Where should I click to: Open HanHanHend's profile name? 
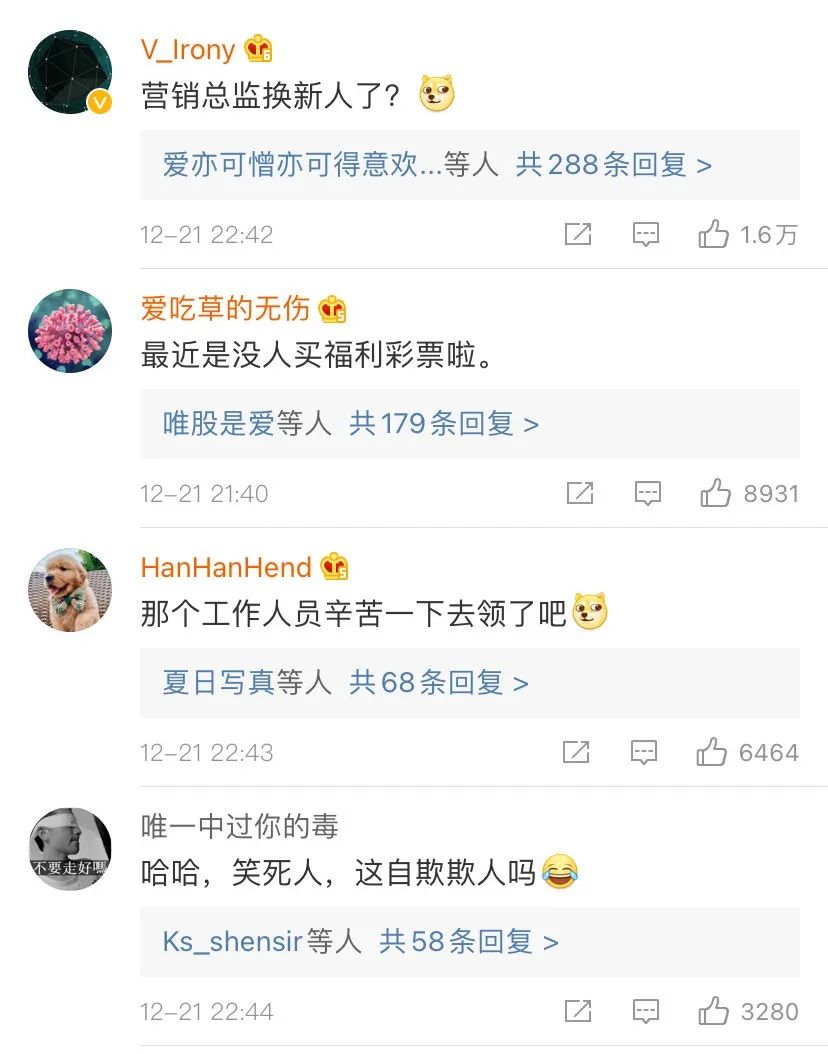(x=226, y=568)
